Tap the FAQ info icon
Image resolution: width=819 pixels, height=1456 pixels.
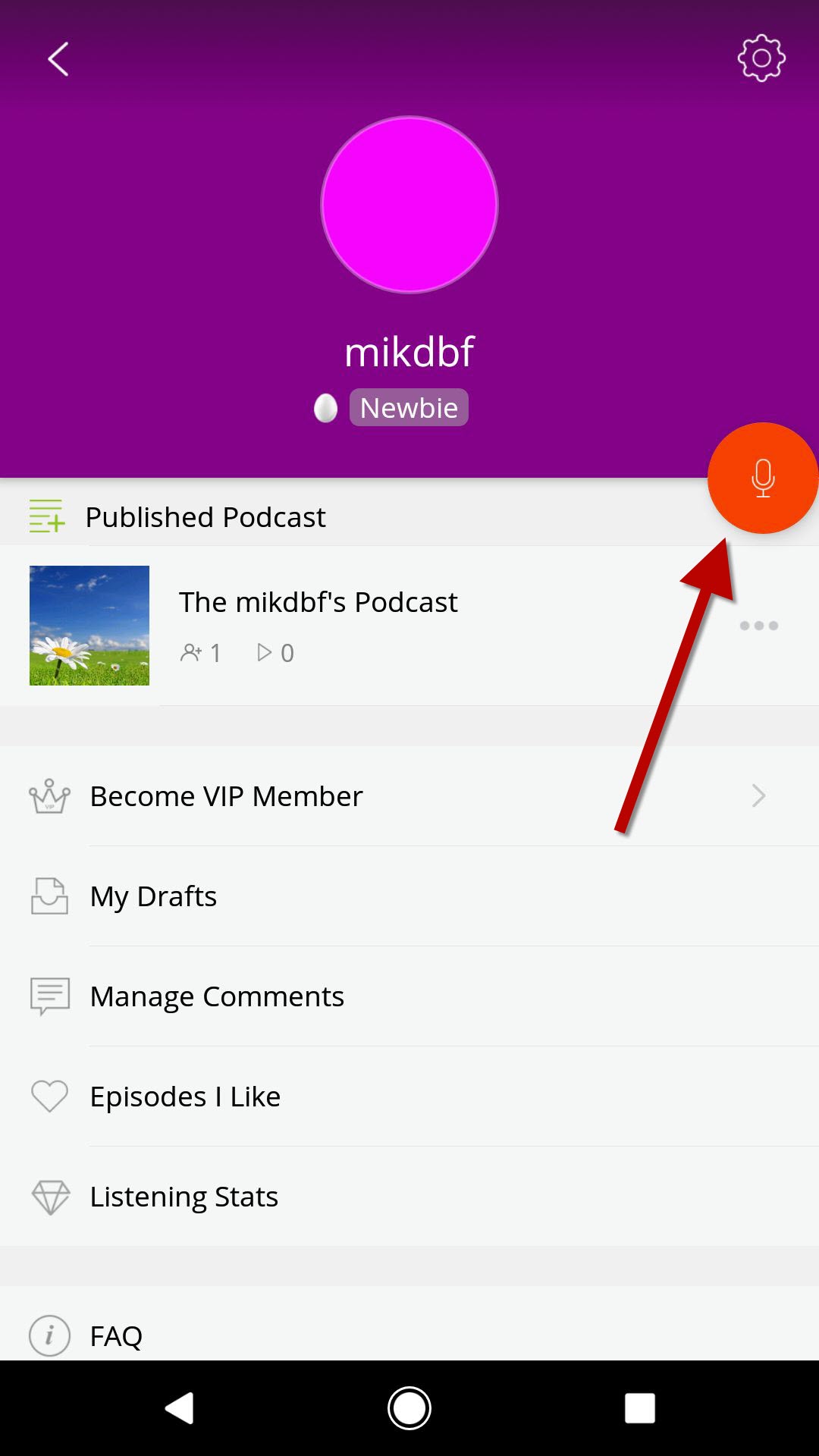(x=49, y=1335)
